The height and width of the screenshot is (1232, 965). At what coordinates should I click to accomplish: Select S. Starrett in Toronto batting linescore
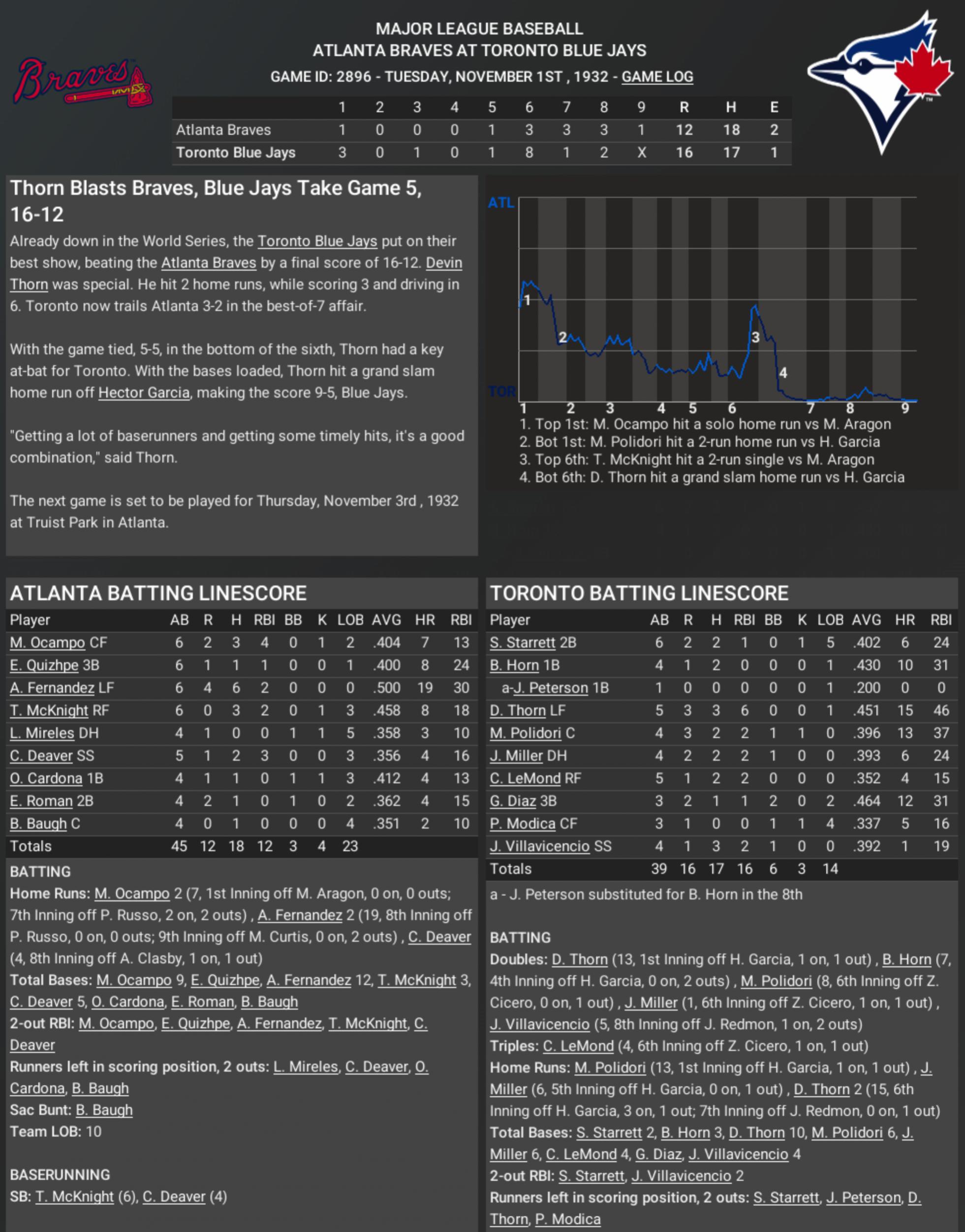tap(522, 642)
